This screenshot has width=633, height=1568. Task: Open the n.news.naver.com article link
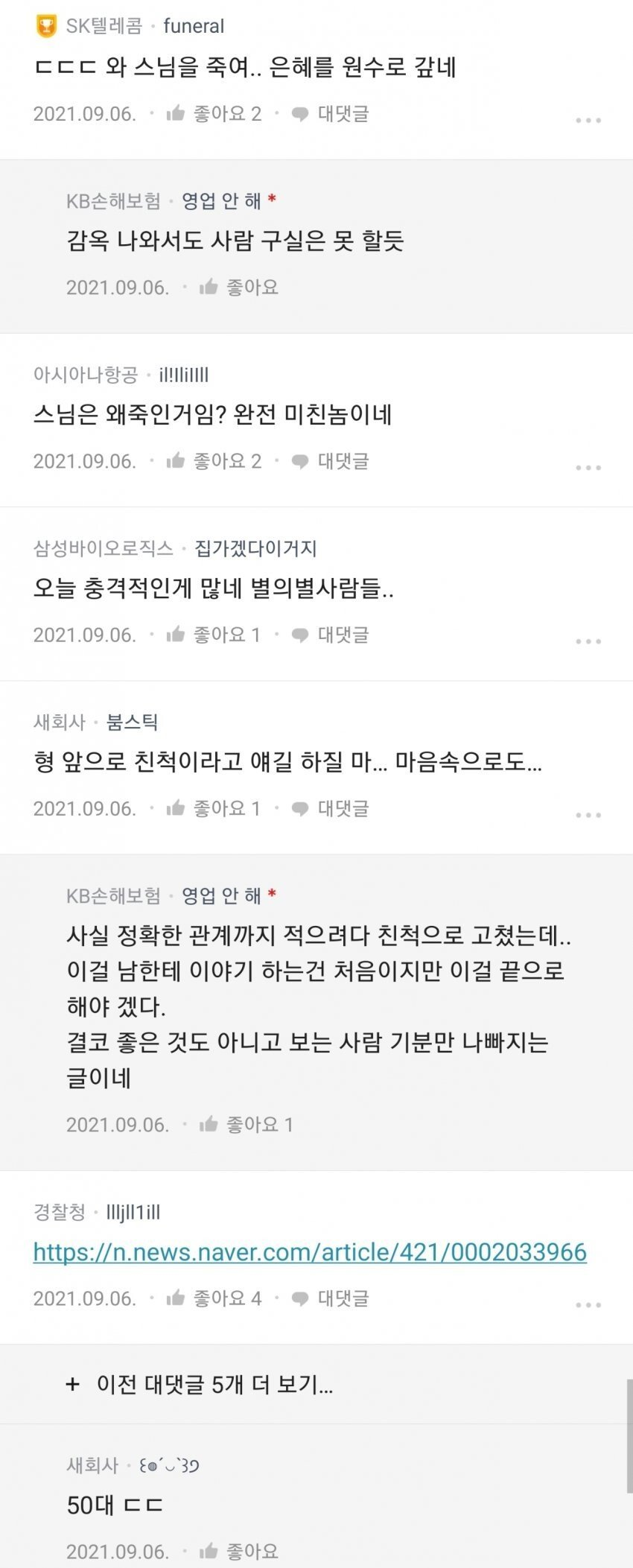[x=310, y=1252]
